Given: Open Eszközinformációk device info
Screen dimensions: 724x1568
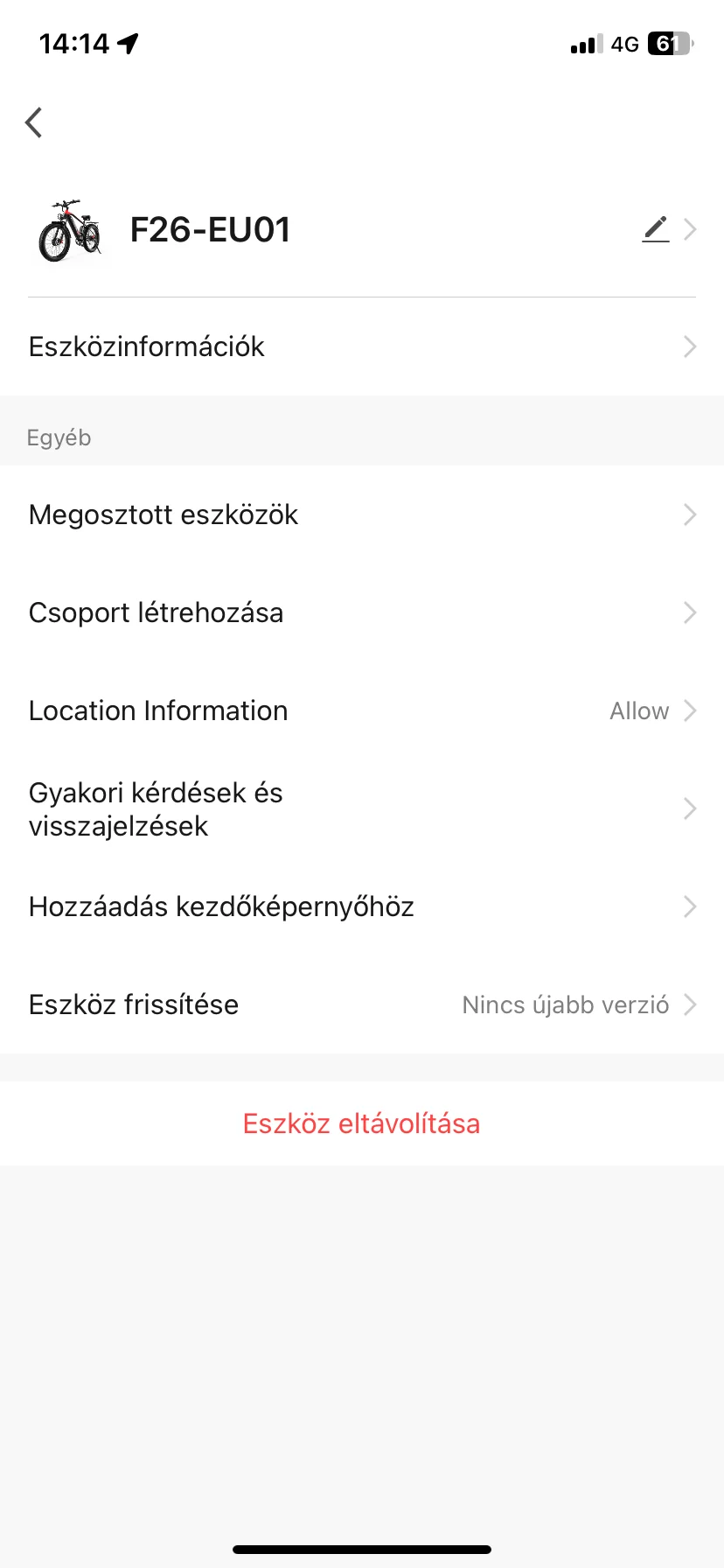Looking at the screenshot, I should 362,346.
